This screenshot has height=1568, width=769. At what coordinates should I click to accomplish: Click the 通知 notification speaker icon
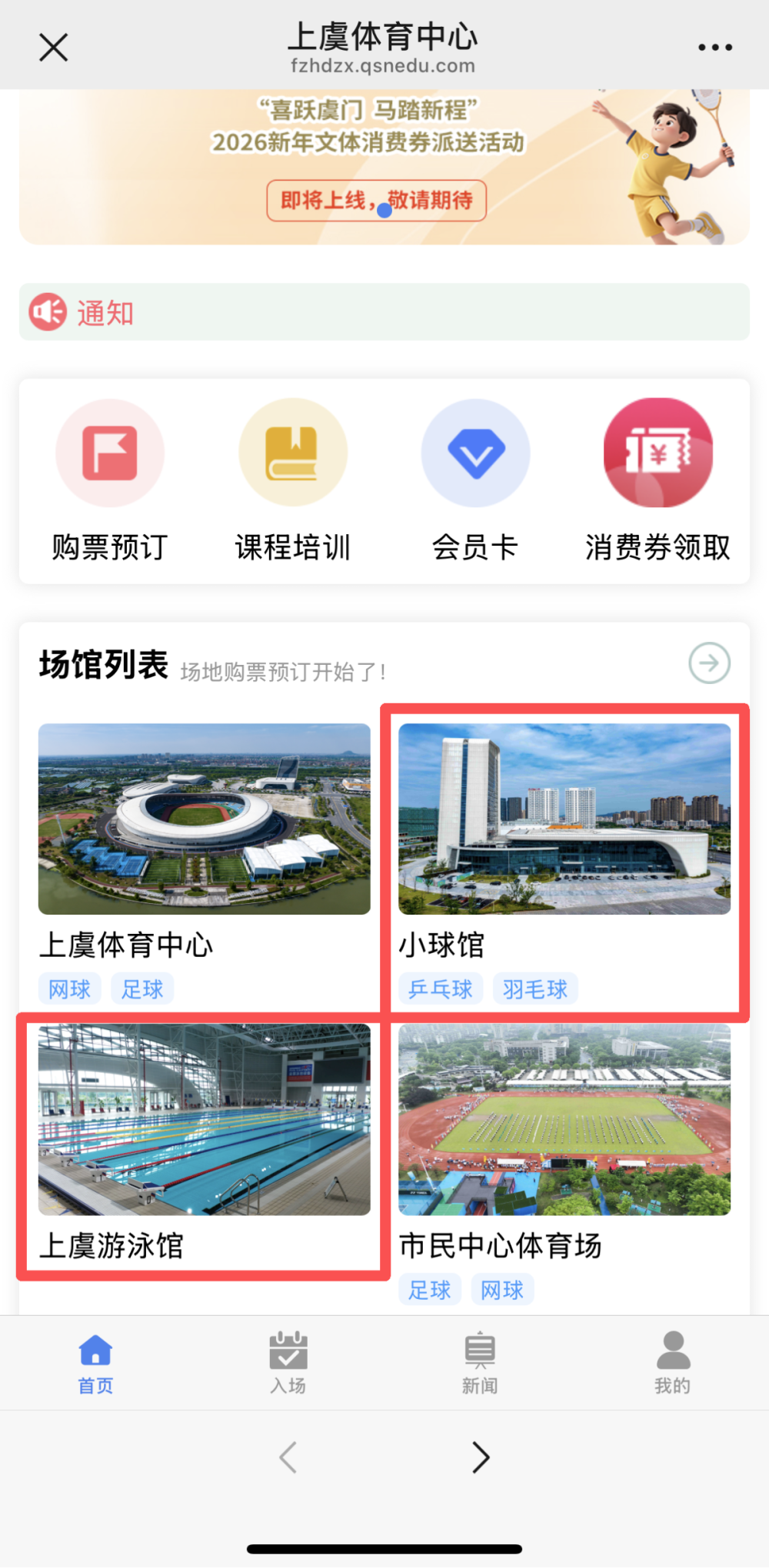tap(47, 311)
